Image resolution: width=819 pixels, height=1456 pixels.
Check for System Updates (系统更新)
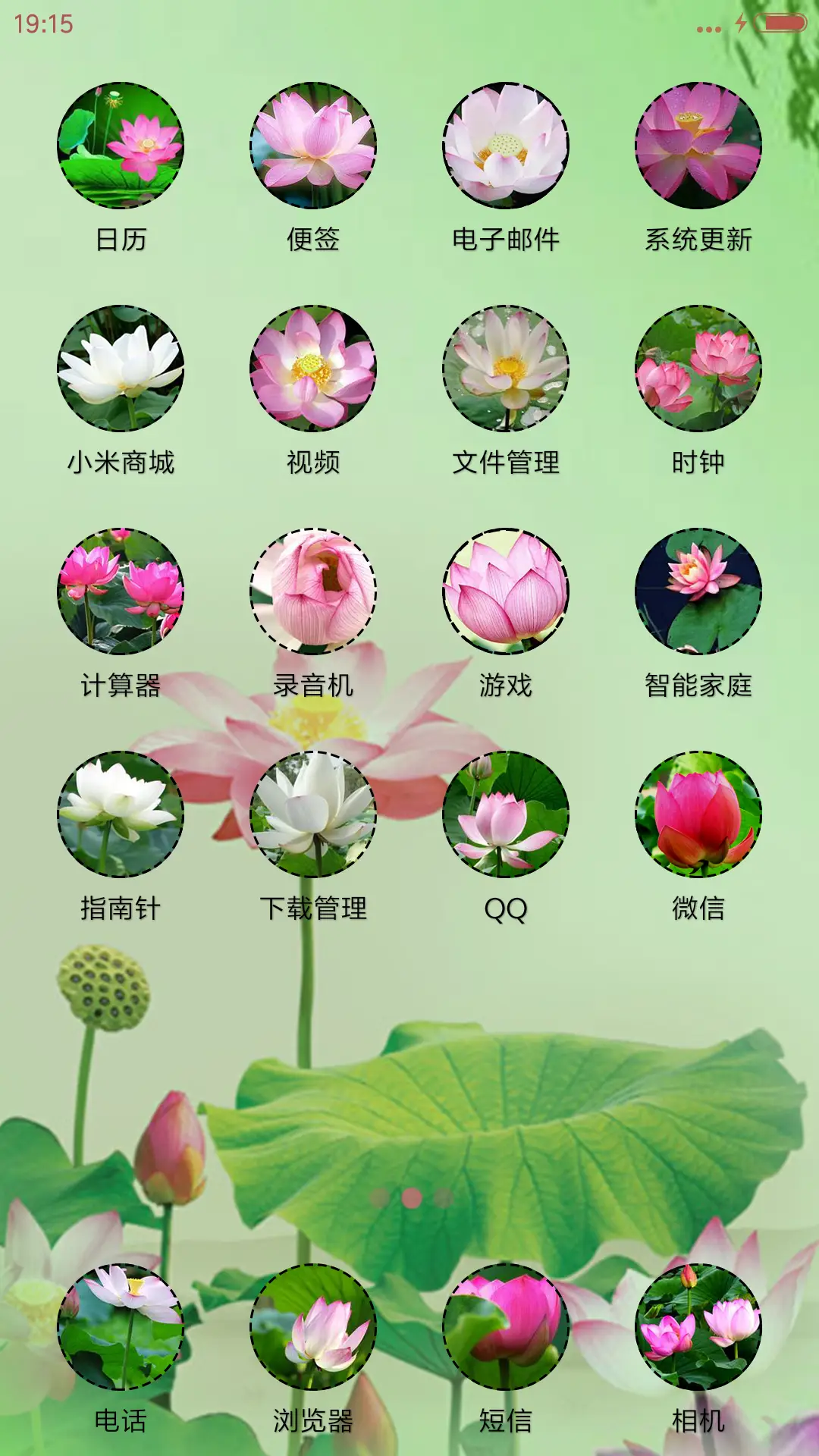[x=698, y=148]
